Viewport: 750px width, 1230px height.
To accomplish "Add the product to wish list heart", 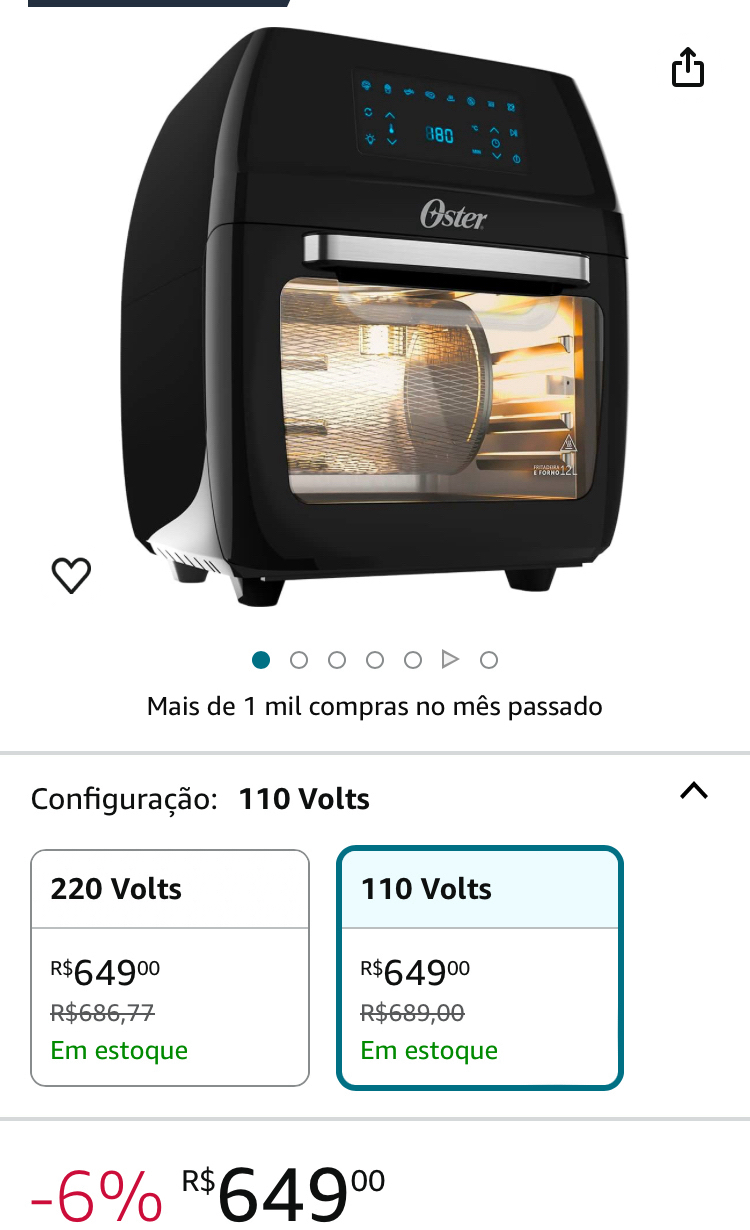I will coord(71,575).
